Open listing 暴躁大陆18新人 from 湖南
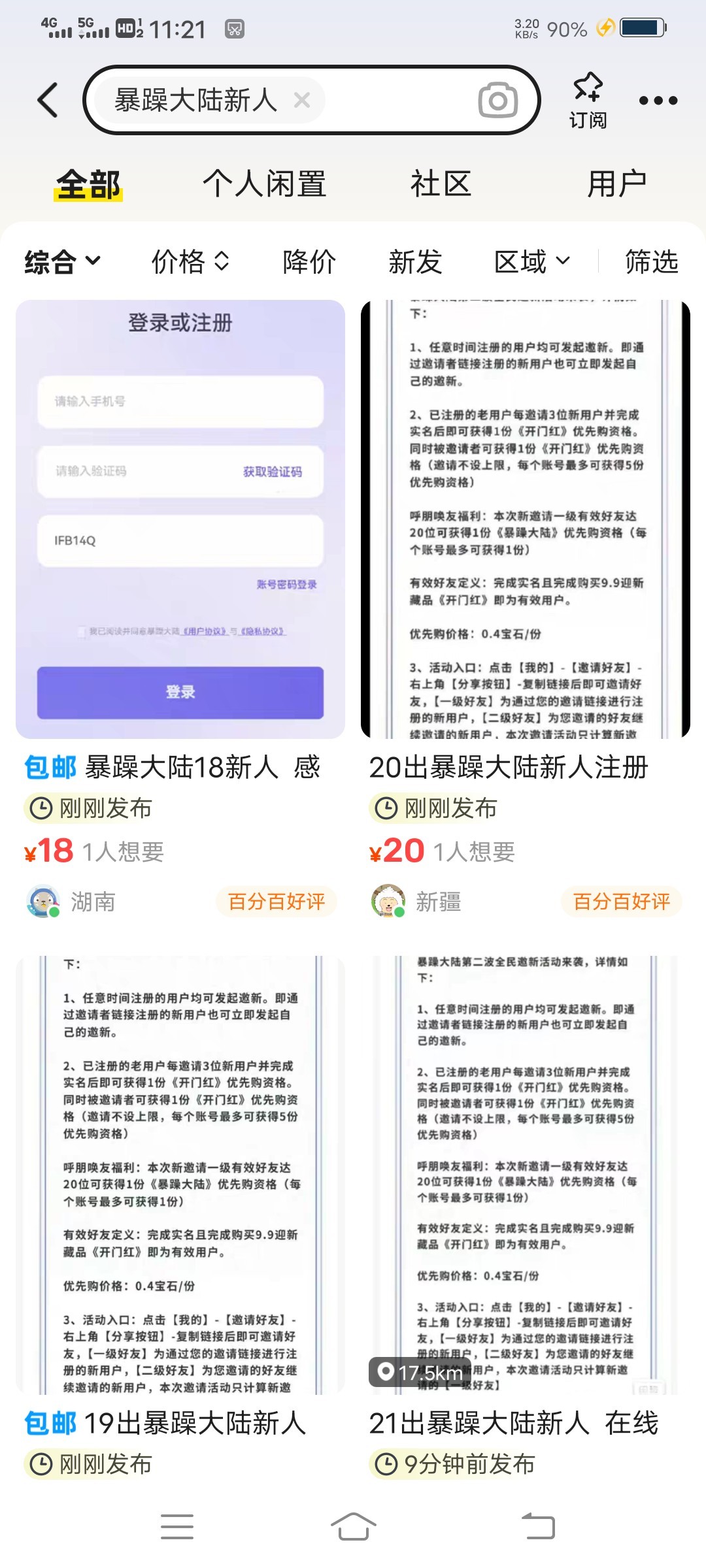This screenshot has height=1568, width=706. pos(180,519)
